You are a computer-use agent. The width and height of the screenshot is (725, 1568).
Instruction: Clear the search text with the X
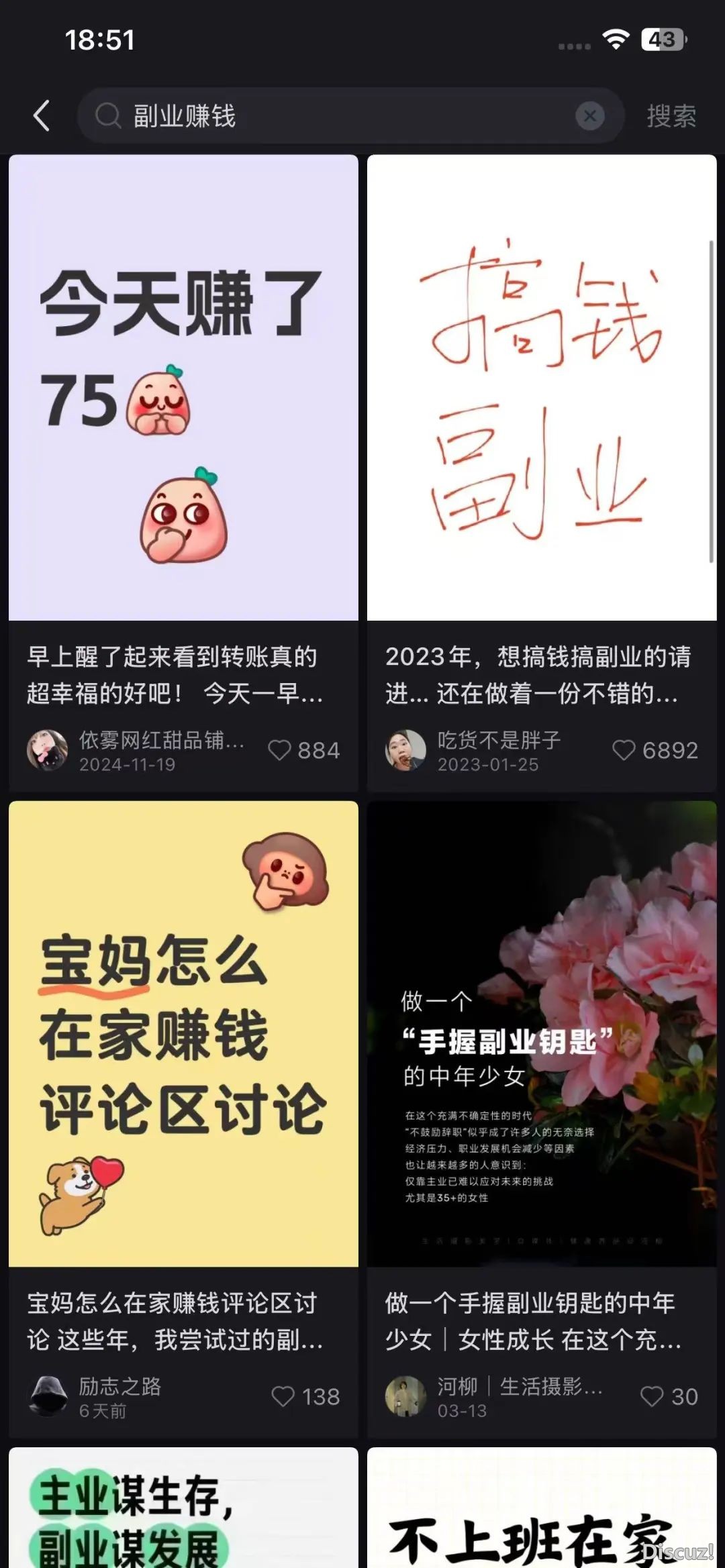[x=589, y=116]
